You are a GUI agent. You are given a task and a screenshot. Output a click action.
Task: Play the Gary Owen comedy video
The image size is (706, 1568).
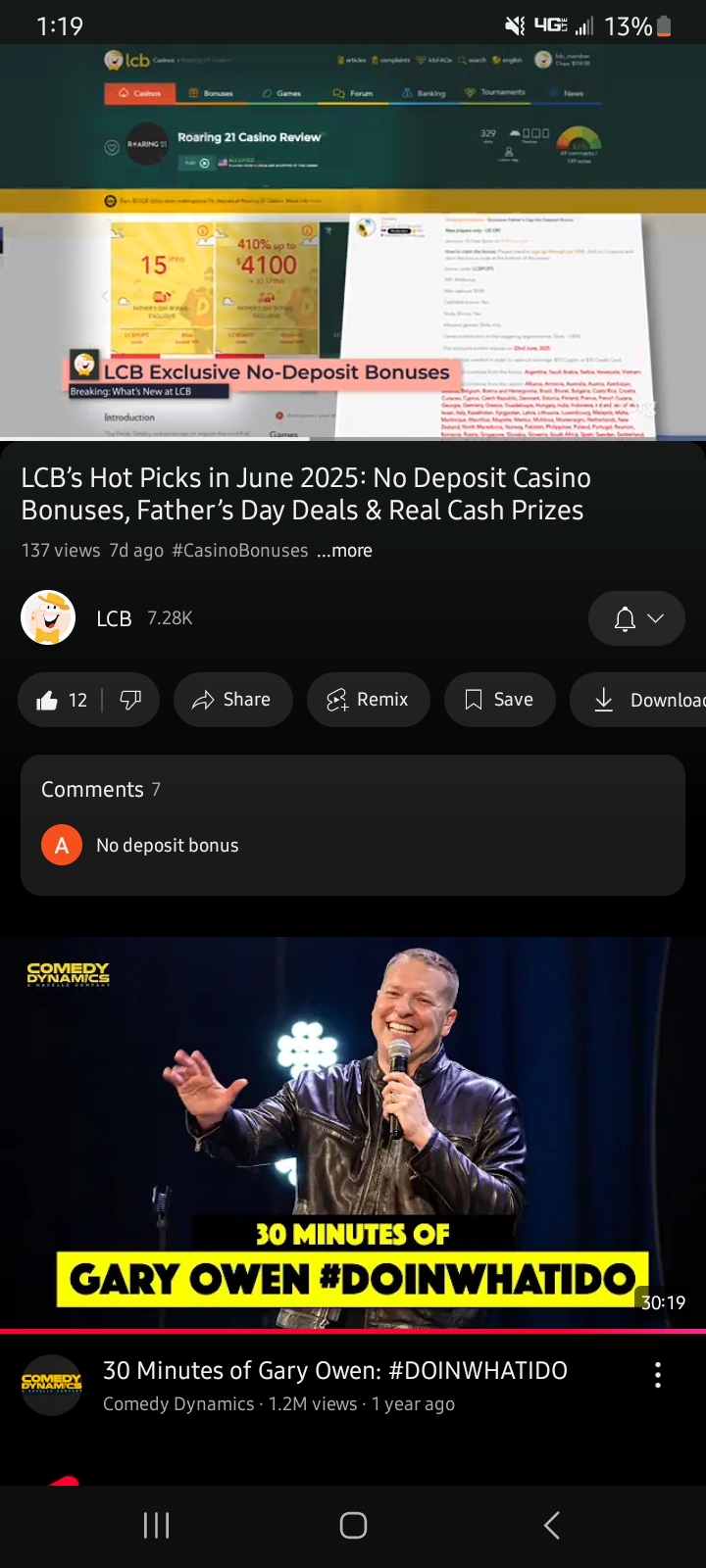(352, 1132)
